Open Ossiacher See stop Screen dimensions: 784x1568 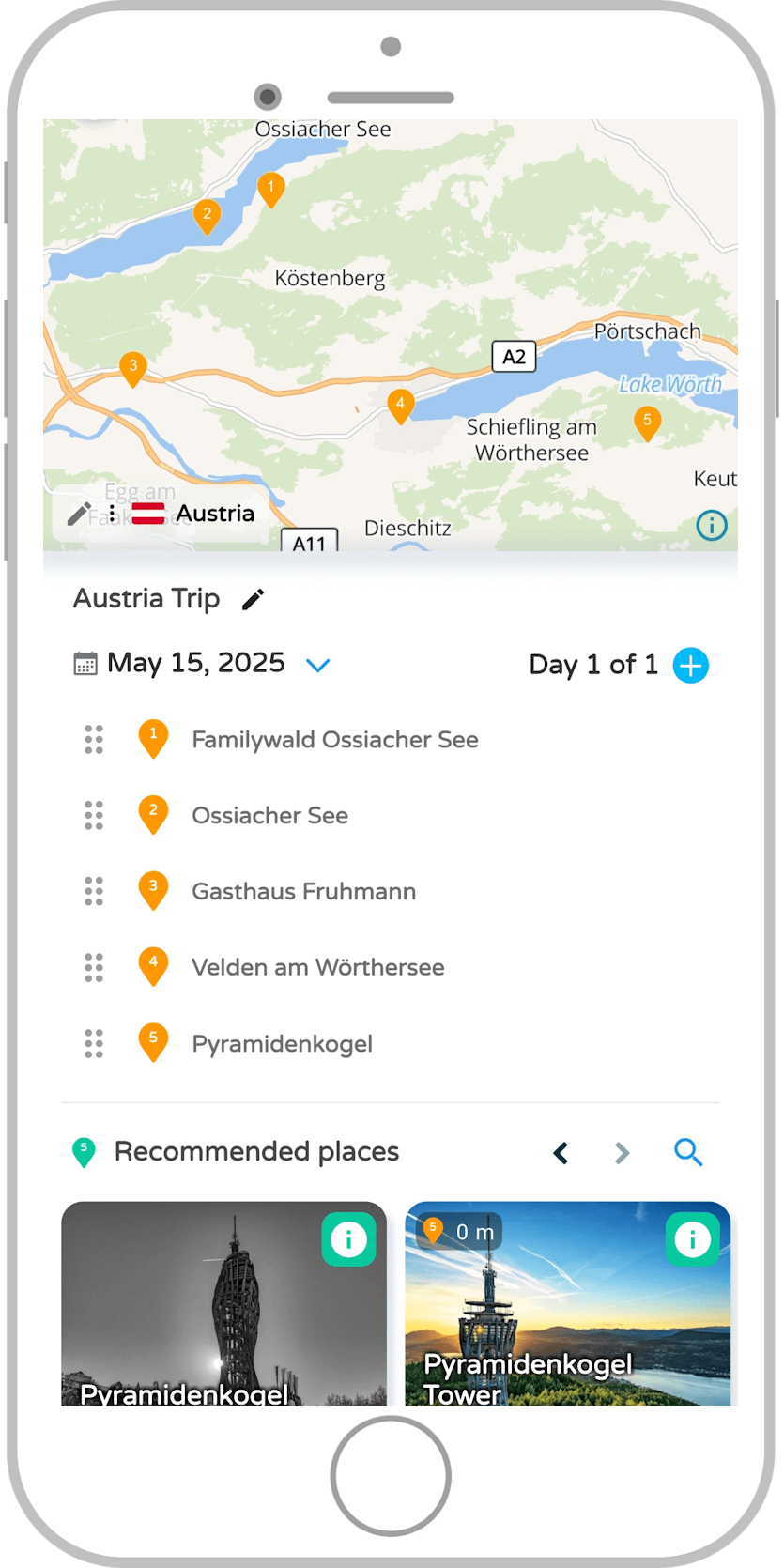[269, 816]
